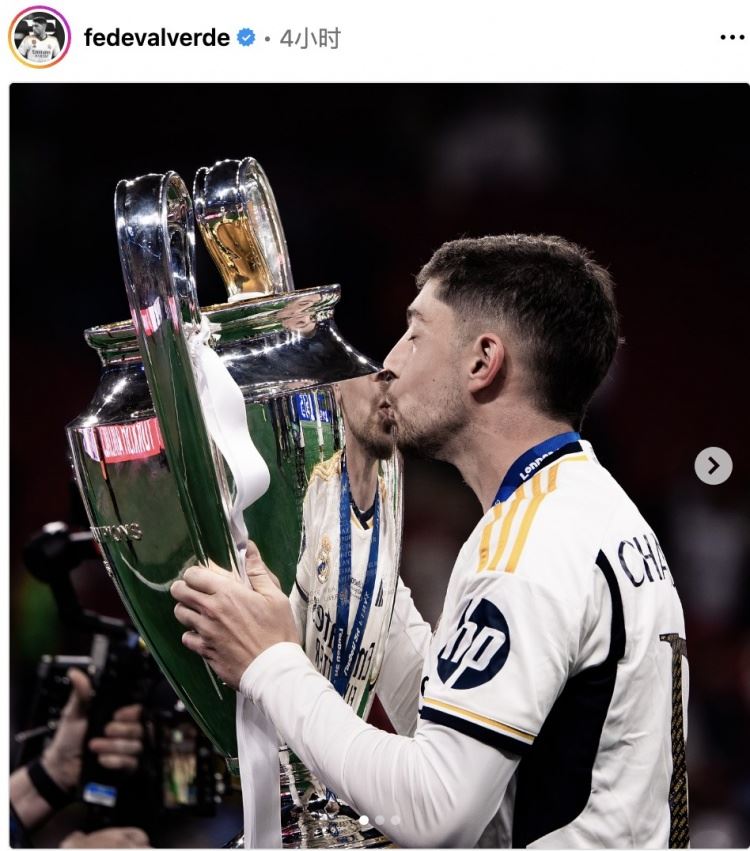Open fedevalverde's profile picture story

[39, 37]
